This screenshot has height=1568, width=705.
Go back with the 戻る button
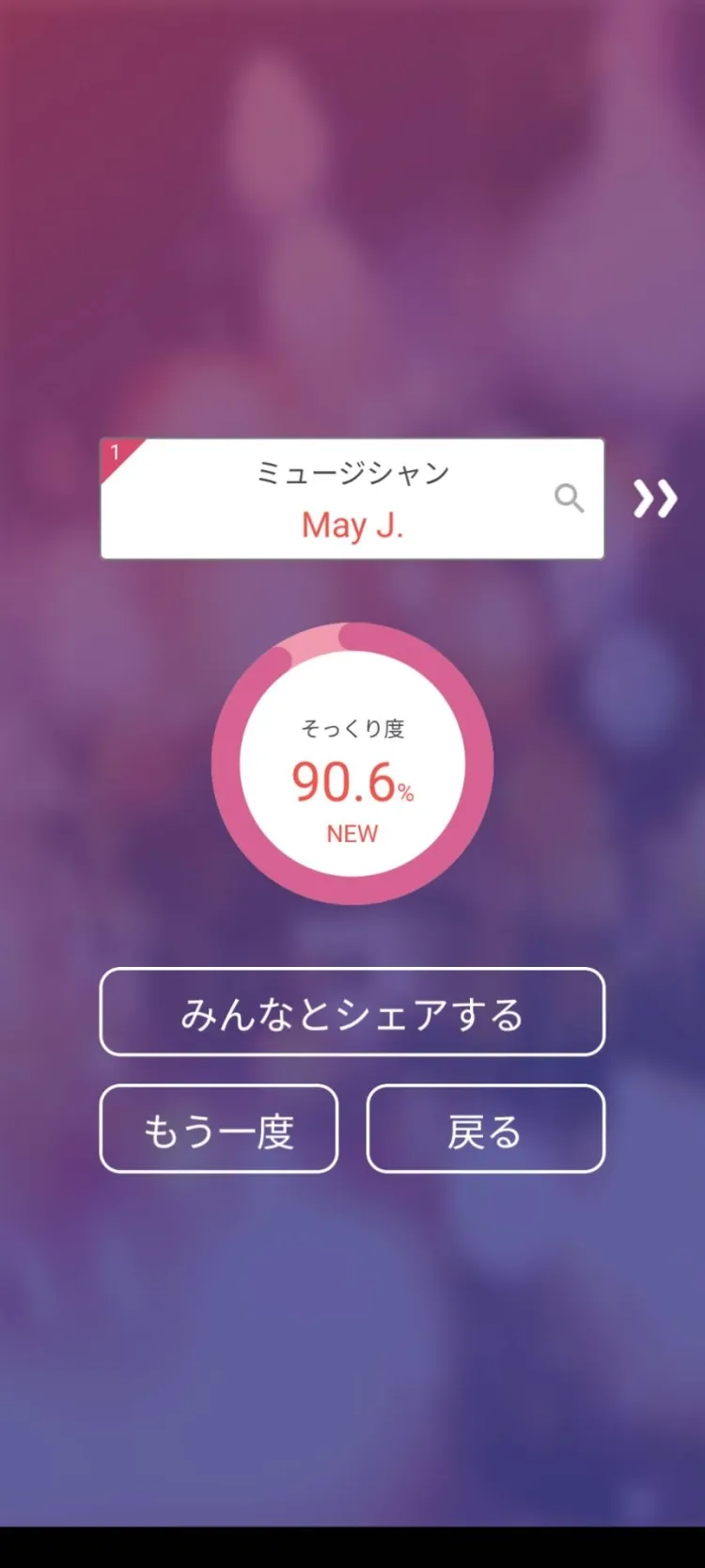click(485, 1129)
